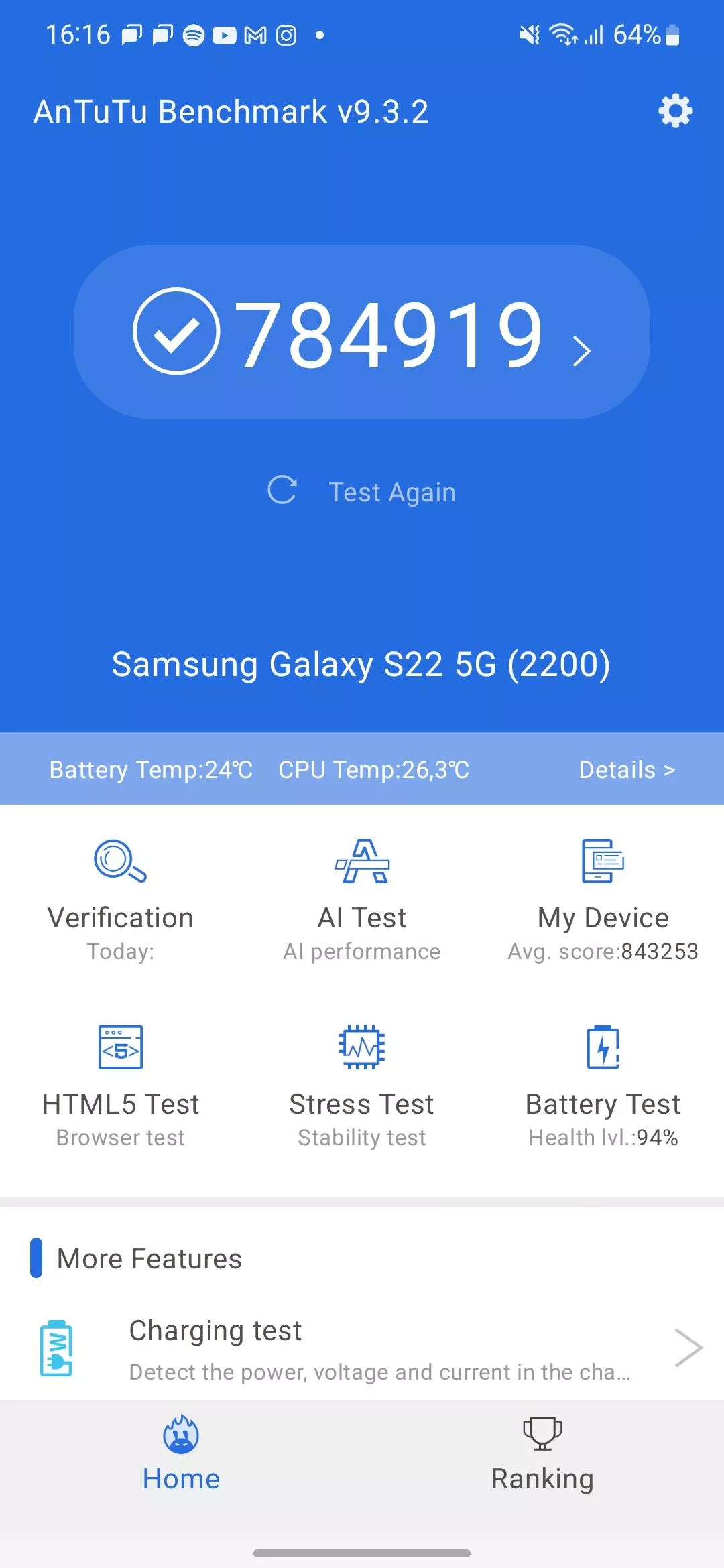The height and width of the screenshot is (1568, 724).
Task: Launch the HTML5 Test
Action: point(121,1086)
